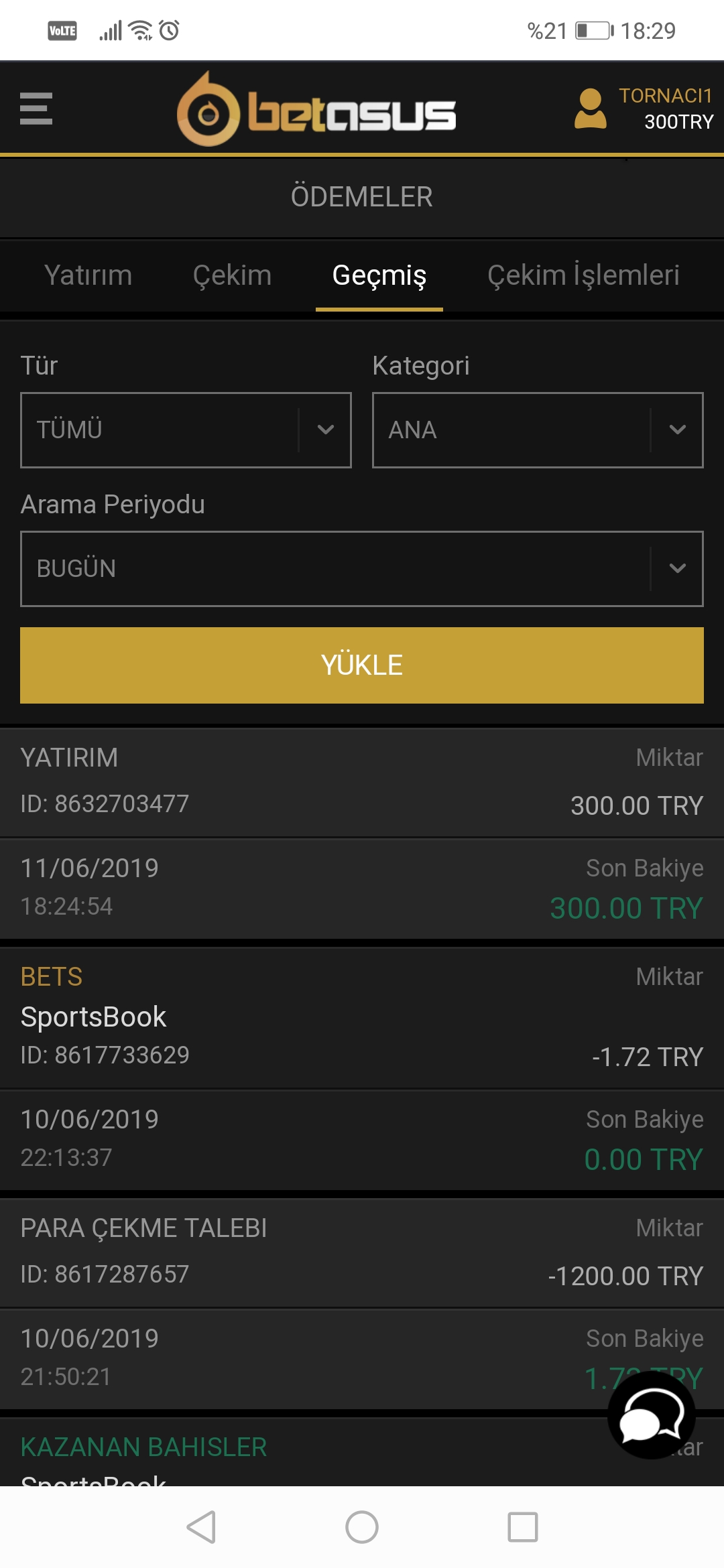Viewport: 724px width, 1568px height.
Task: Tap the system home button
Action: [x=362, y=1527]
